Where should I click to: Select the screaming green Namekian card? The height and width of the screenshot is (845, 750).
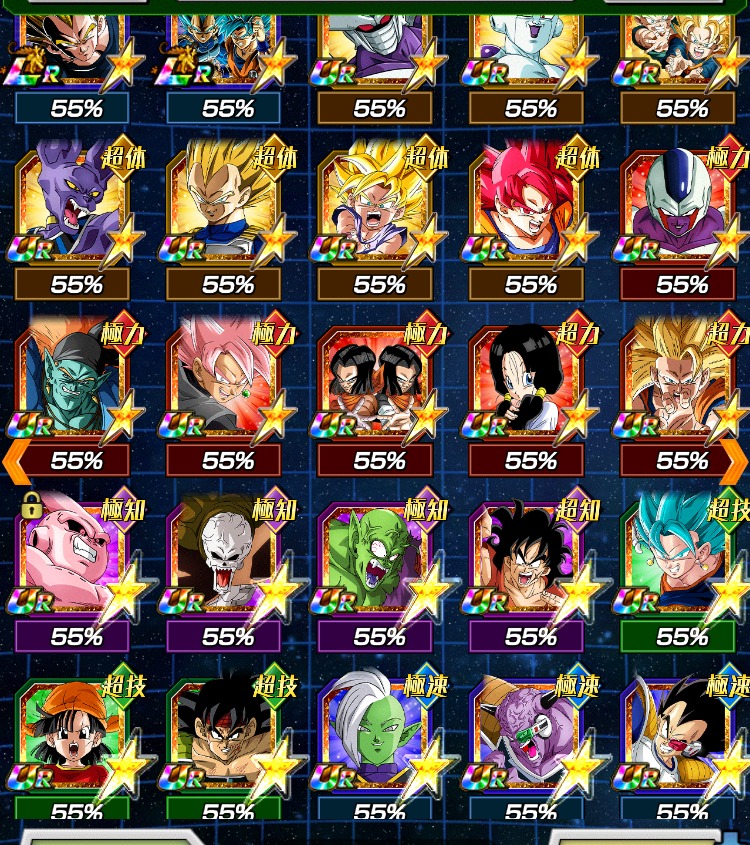click(x=378, y=560)
